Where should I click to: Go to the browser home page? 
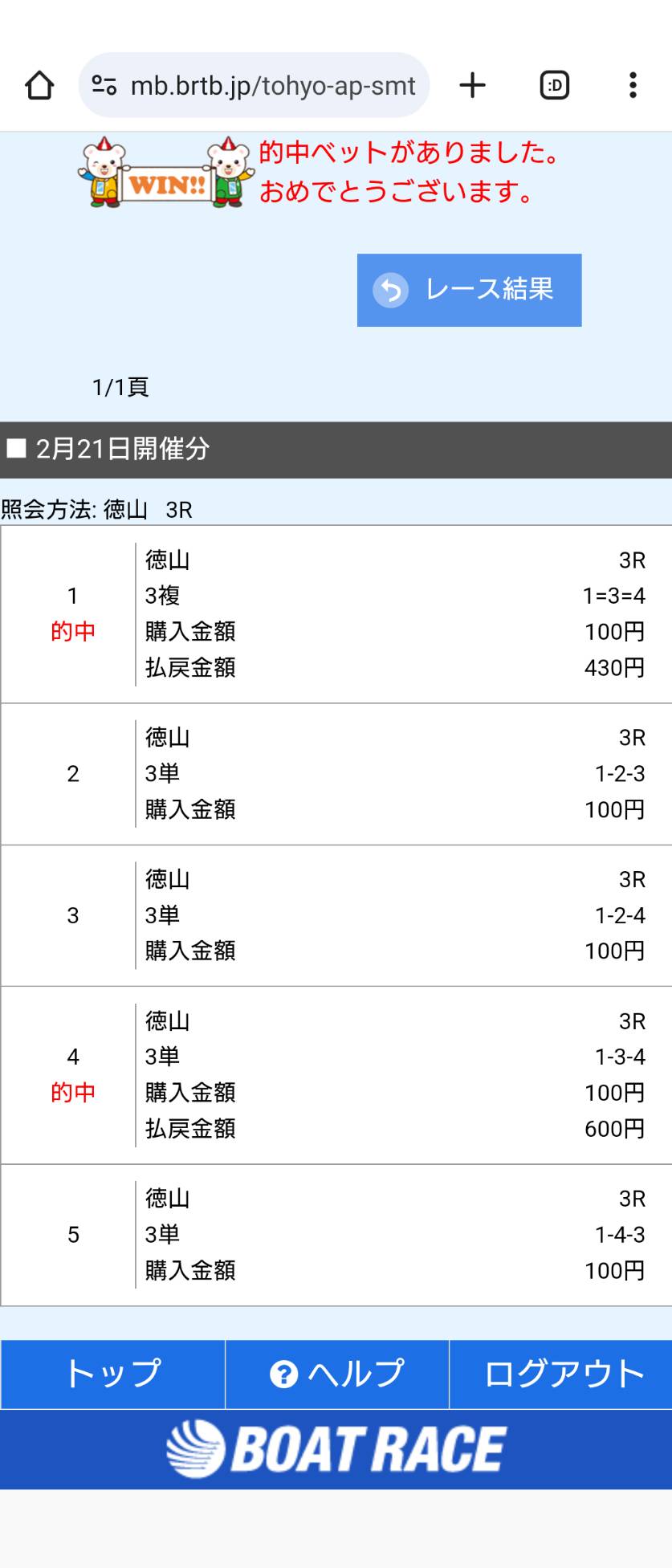(x=39, y=85)
